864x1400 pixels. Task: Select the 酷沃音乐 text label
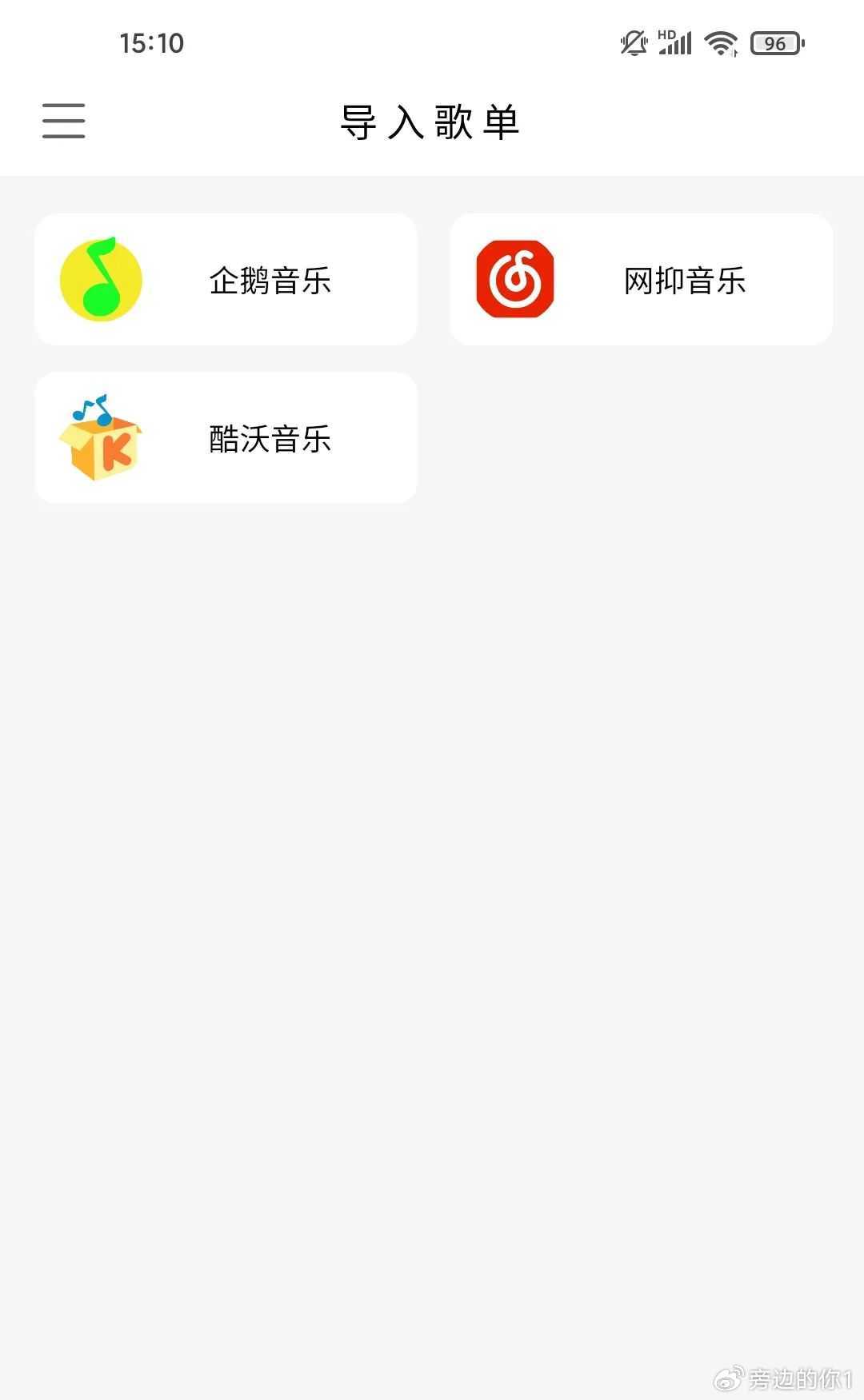(x=268, y=440)
